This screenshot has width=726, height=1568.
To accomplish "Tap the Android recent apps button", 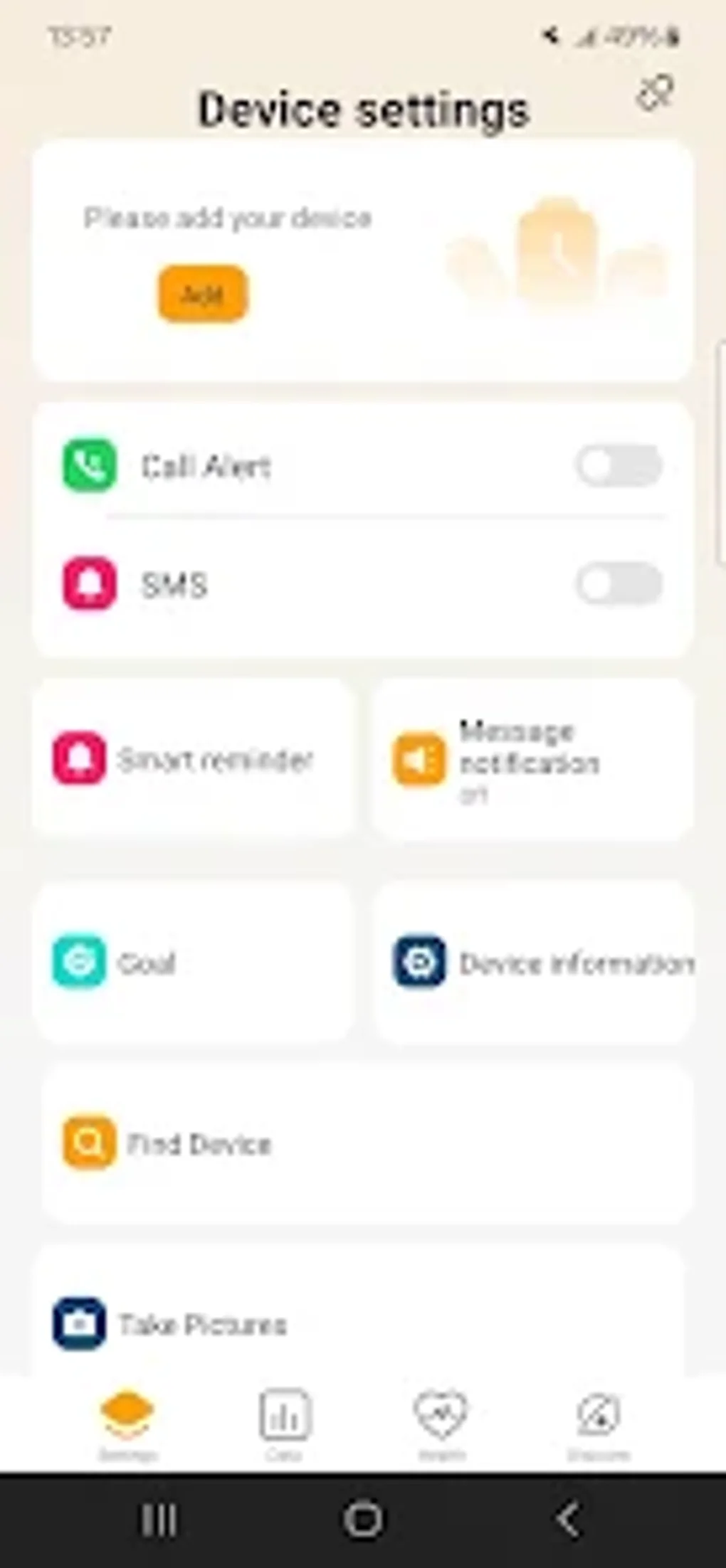I will click(x=162, y=1520).
